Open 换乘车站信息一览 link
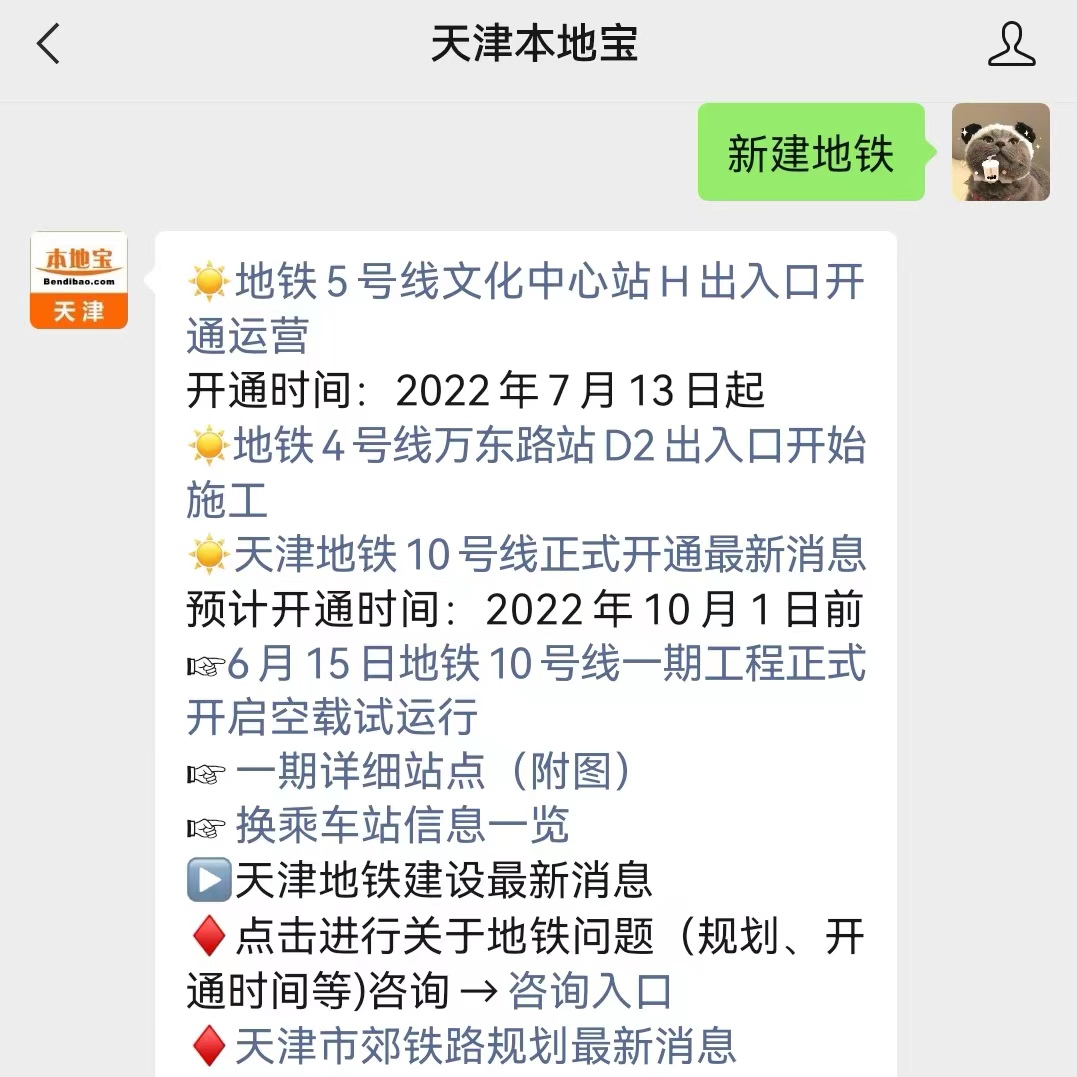The height and width of the screenshot is (1077, 1077). [402, 826]
